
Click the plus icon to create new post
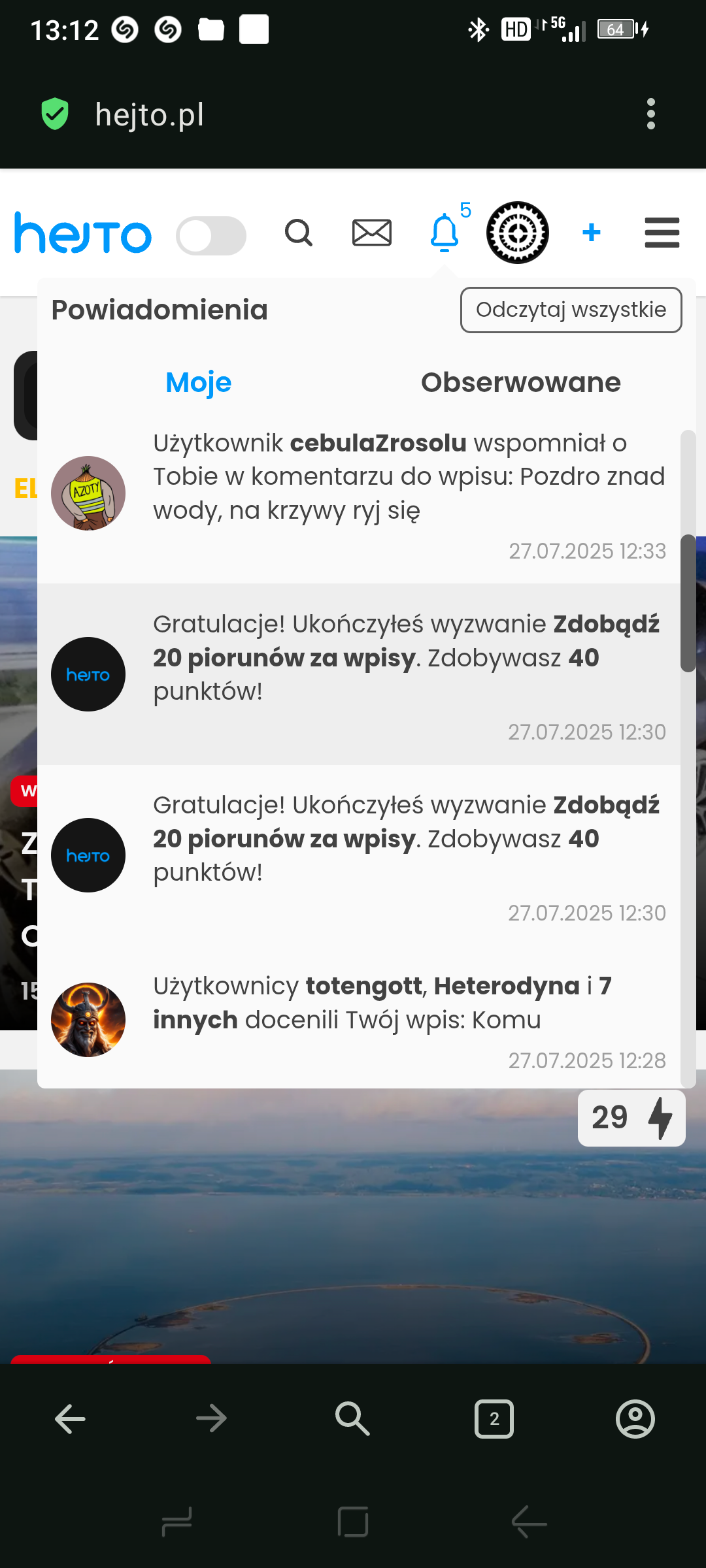590,232
